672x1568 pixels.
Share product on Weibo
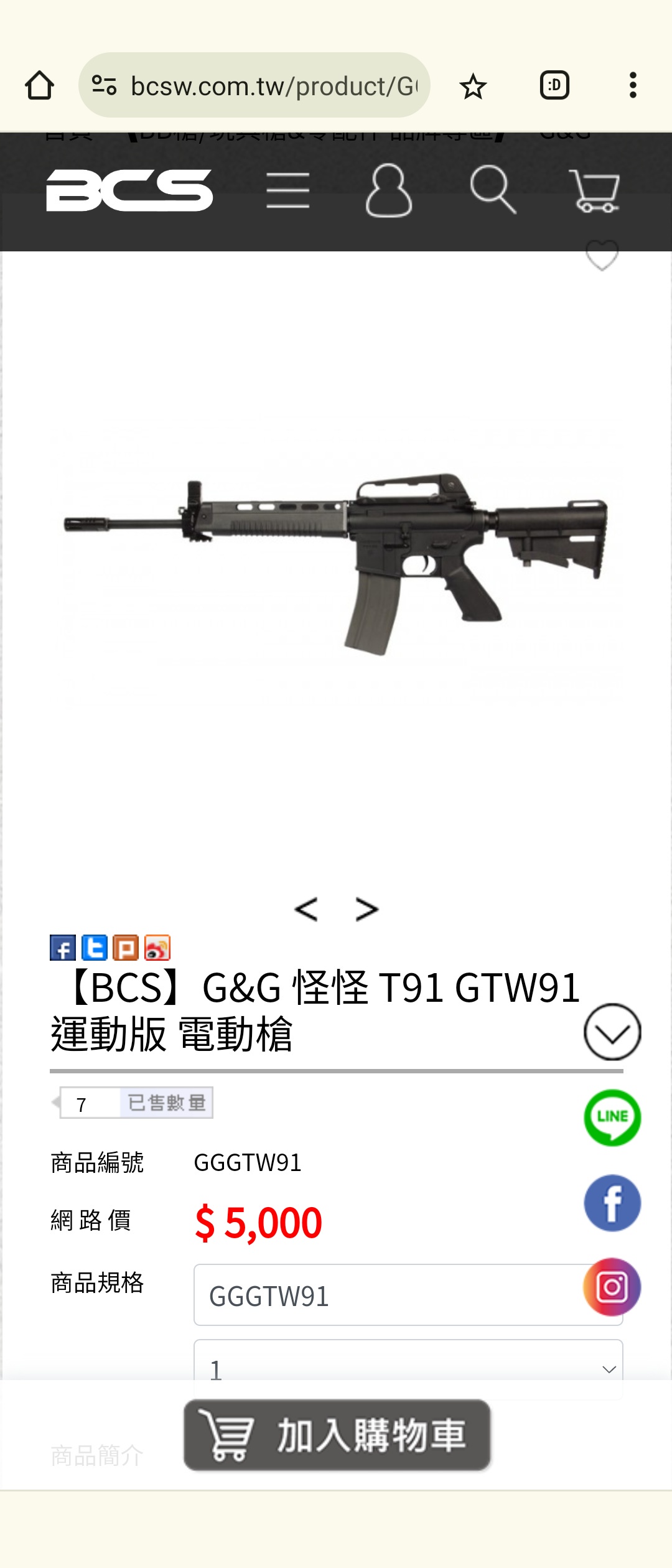tap(157, 948)
